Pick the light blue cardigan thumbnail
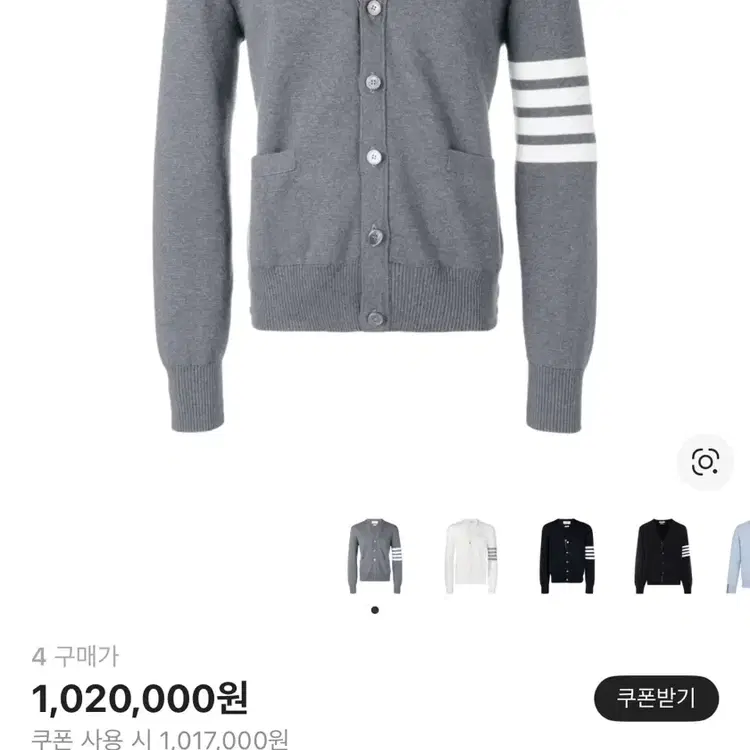Viewport: 750px width, 750px height. pos(739,557)
